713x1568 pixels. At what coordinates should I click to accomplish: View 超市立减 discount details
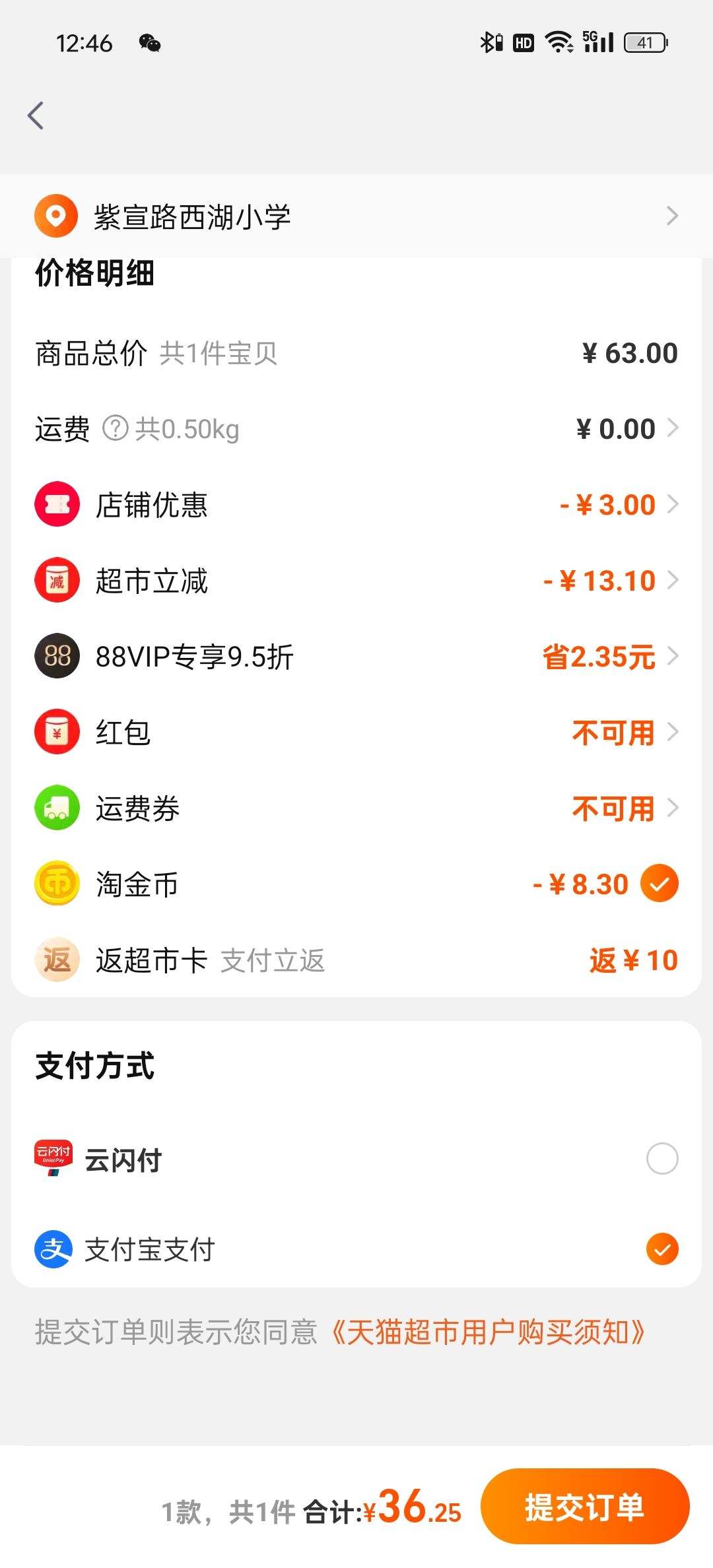coord(356,581)
